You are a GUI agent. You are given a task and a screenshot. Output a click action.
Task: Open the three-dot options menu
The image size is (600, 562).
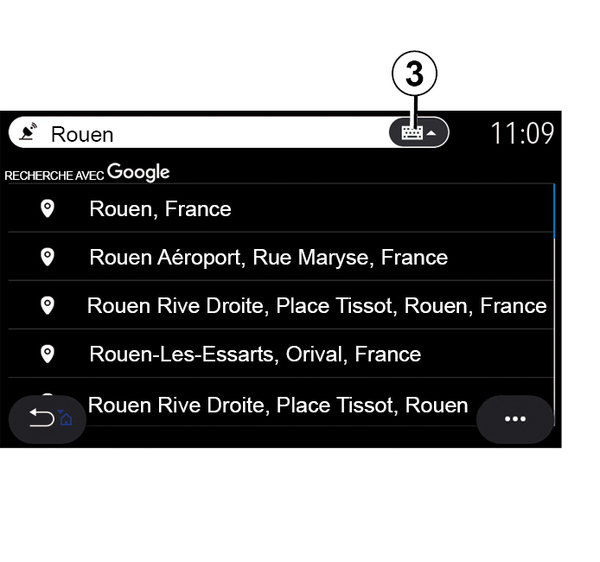pos(514,419)
